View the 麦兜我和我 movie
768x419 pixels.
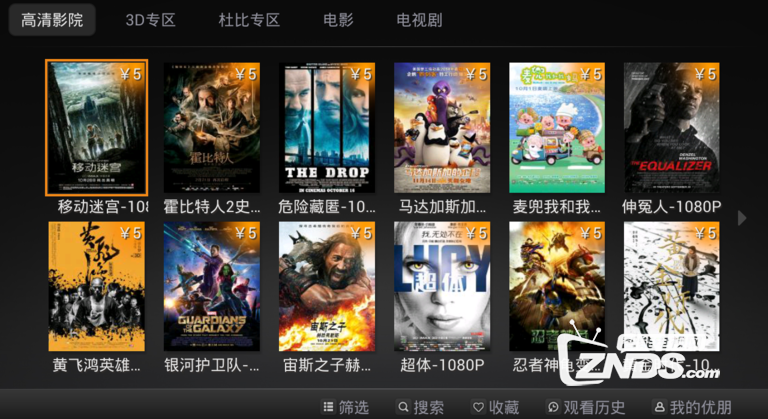pos(556,128)
